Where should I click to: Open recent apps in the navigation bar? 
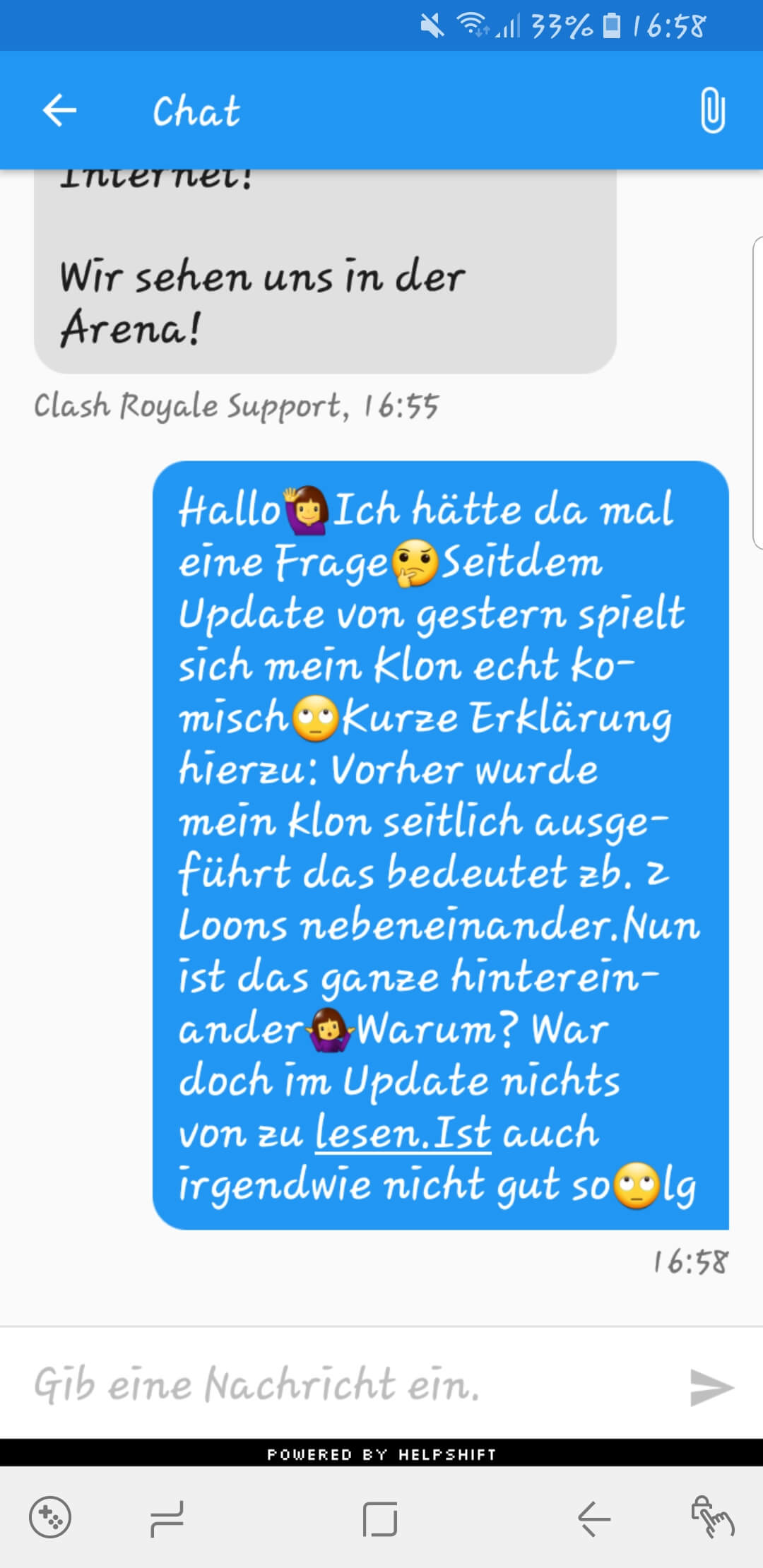[167, 1519]
